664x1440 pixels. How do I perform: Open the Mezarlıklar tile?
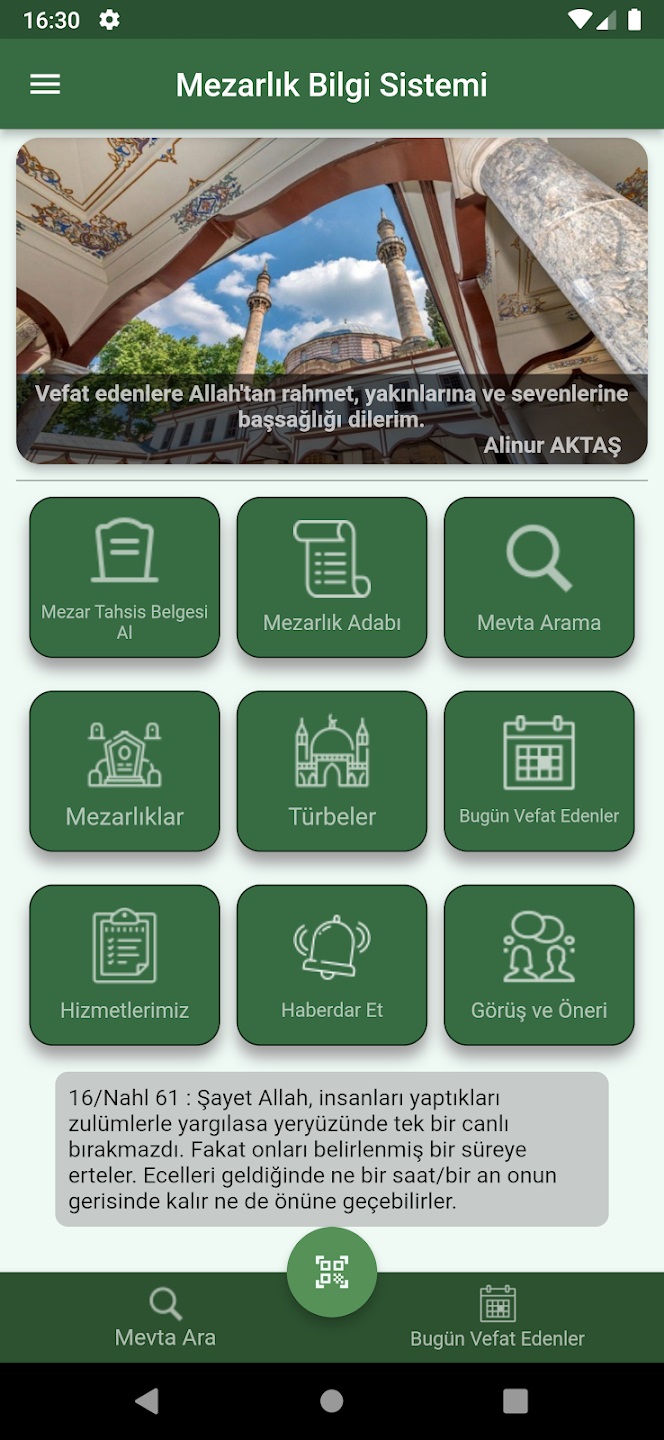[x=125, y=771]
